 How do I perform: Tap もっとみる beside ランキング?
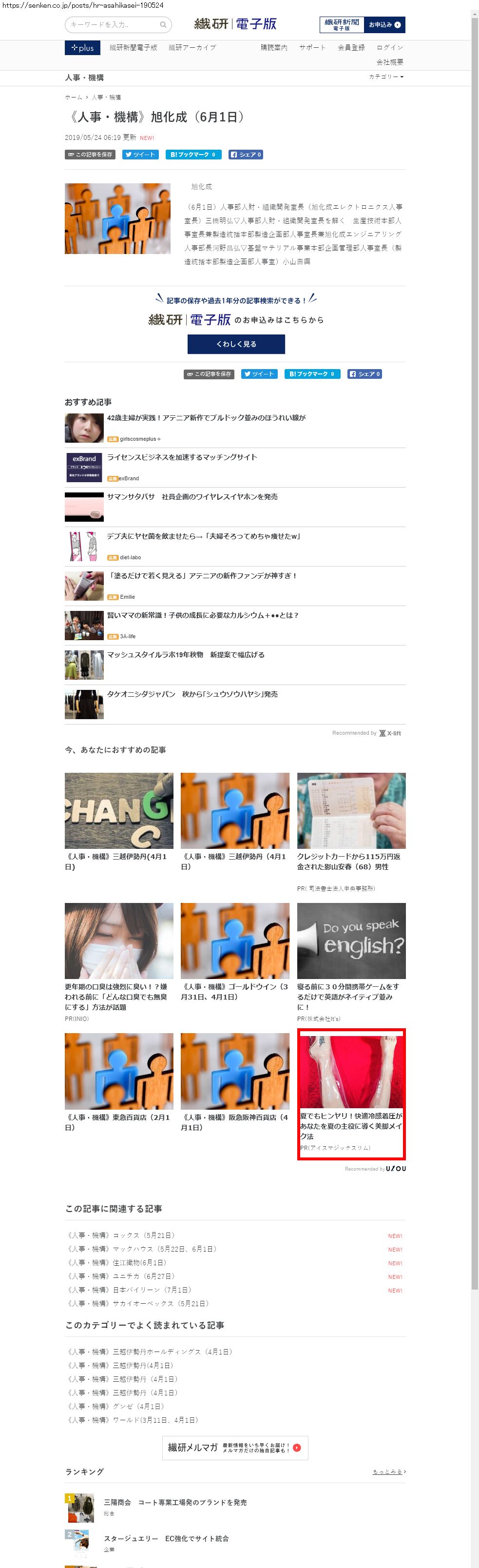(388, 1472)
